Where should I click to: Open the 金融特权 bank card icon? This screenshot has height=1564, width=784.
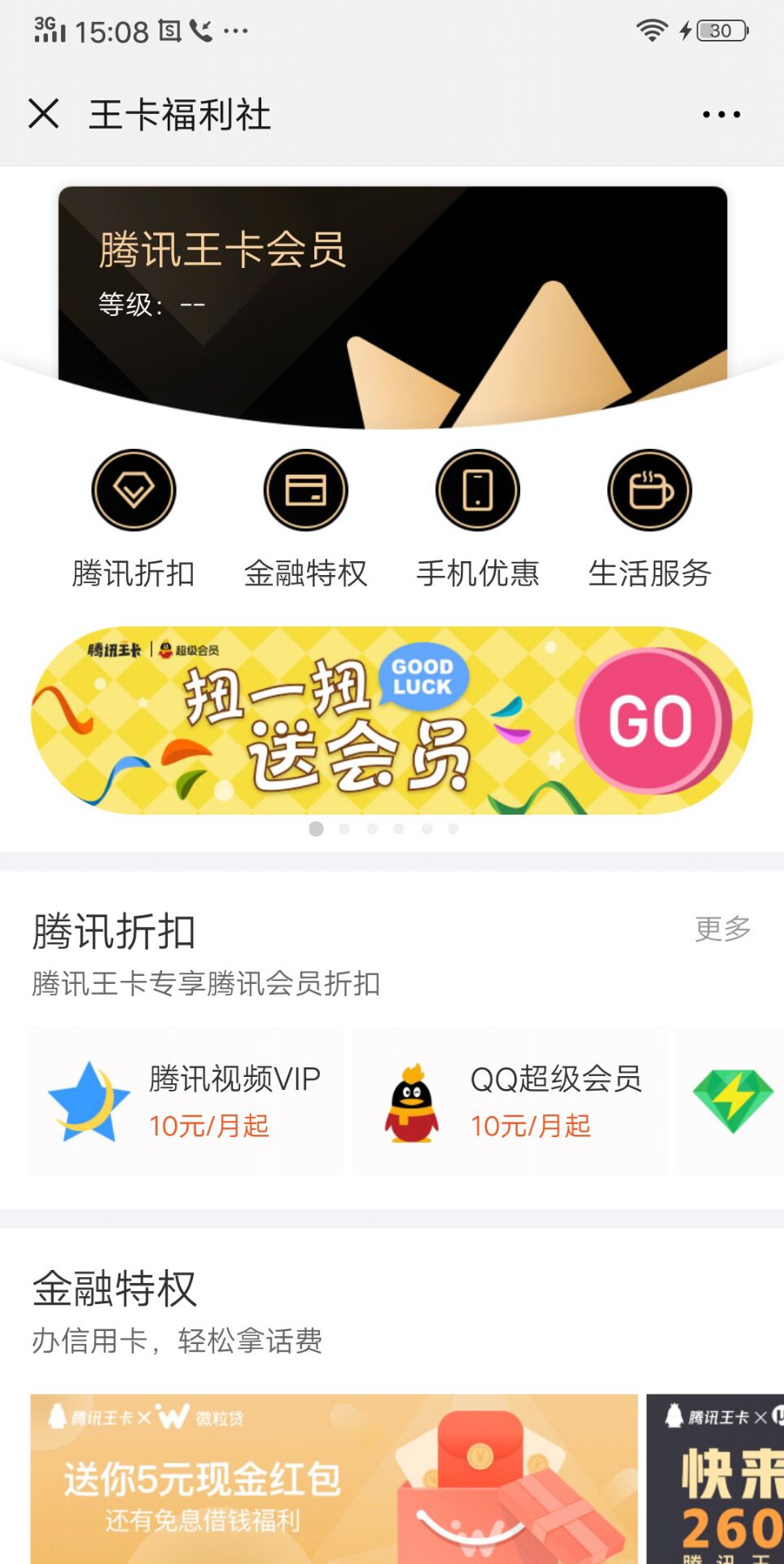click(306, 489)
